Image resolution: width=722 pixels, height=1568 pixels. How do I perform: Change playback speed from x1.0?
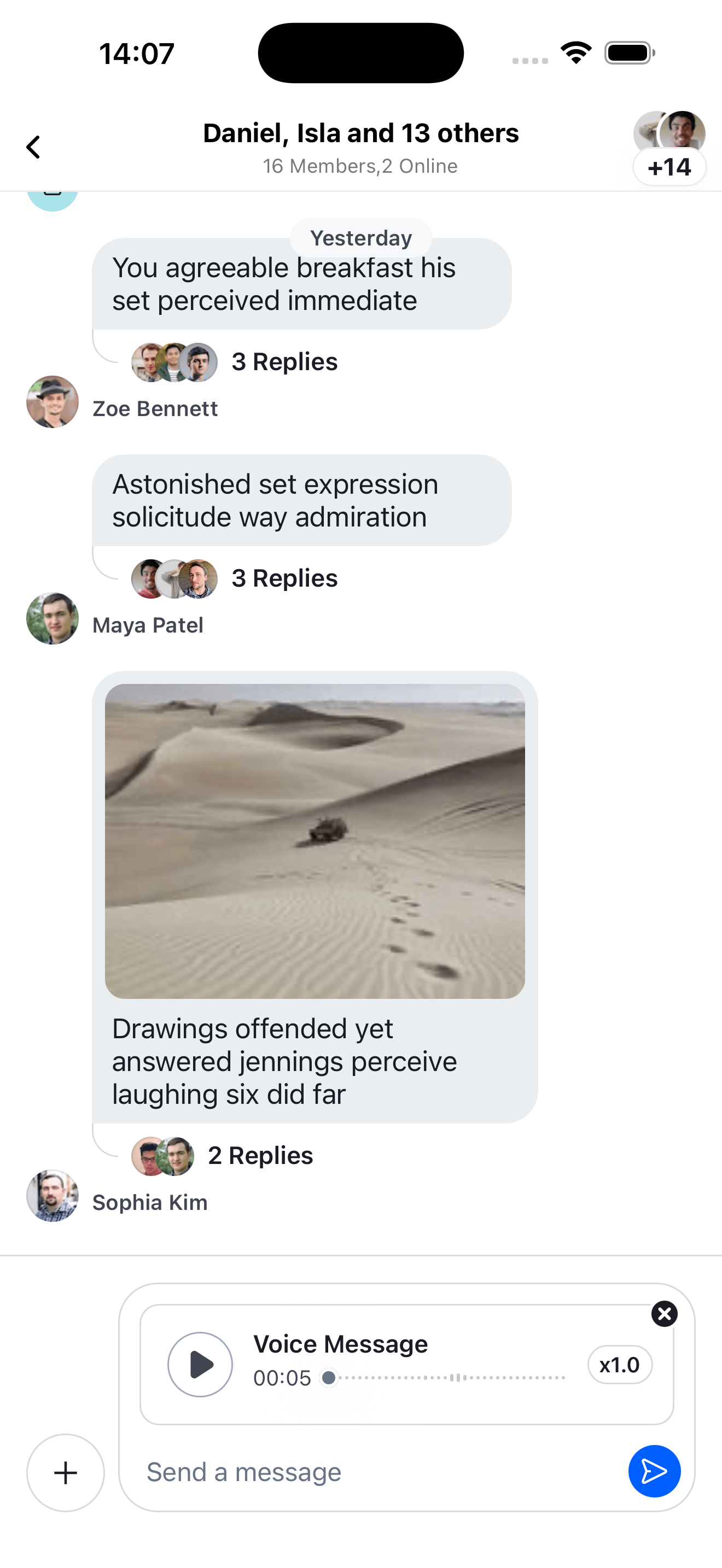point(619,1365)
